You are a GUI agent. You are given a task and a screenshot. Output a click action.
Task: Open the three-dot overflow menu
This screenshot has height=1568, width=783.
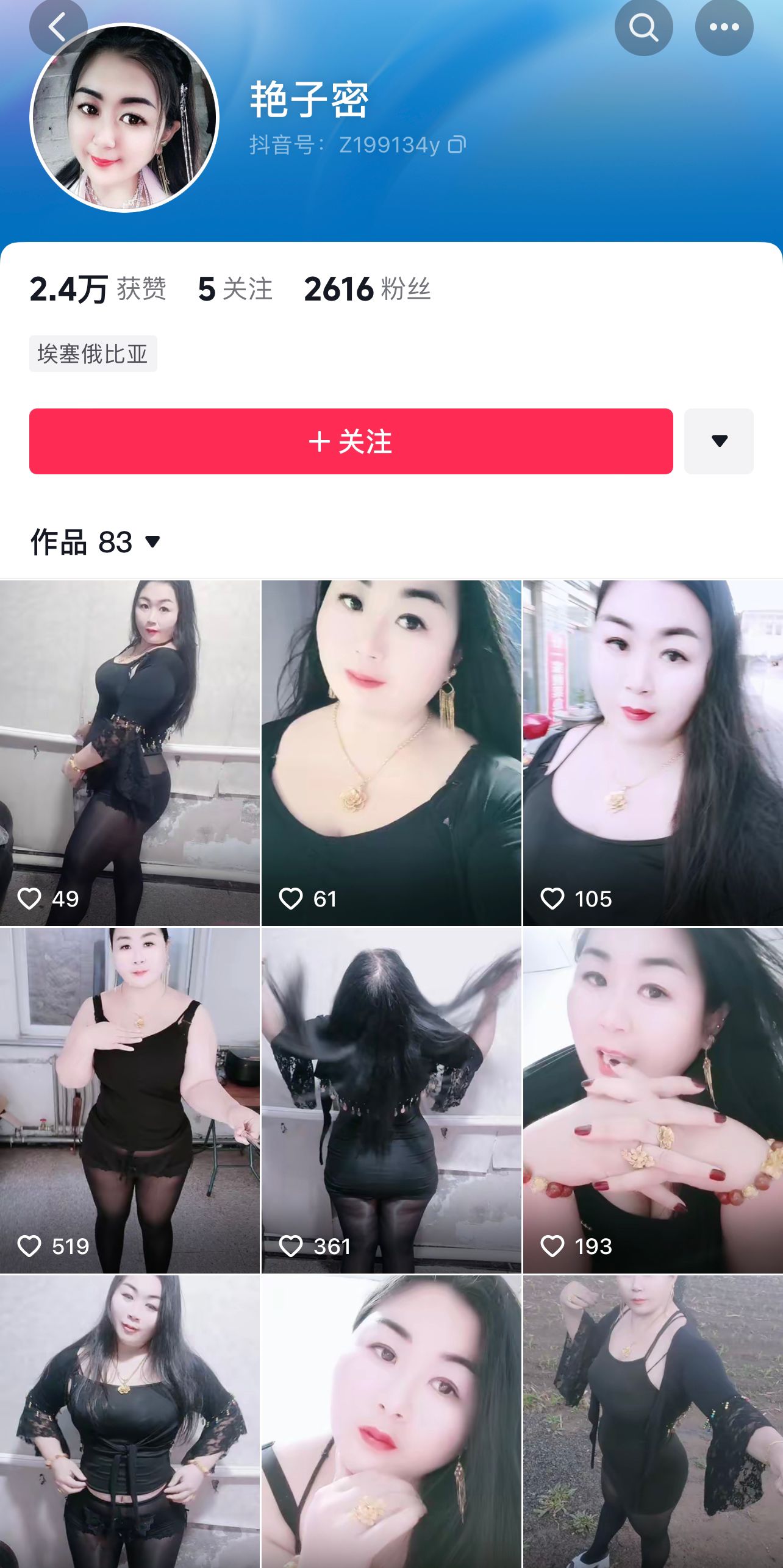(724, 27)
